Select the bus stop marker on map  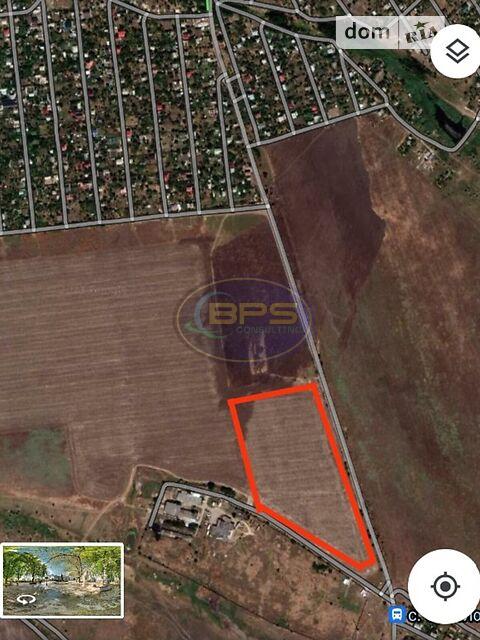click(397, 614)
